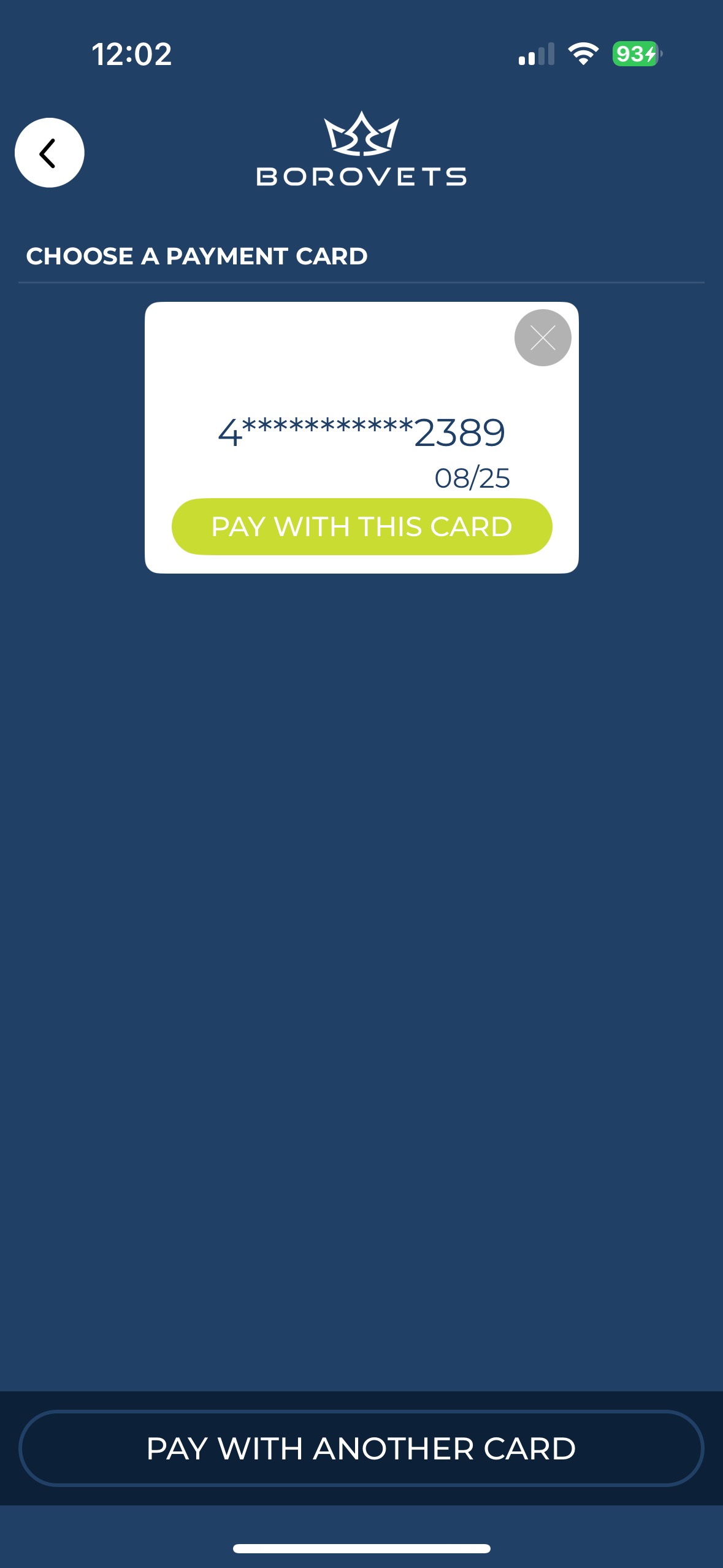The height and width of the screenshot is (1568, 723).
Task: Go back using the arrow button
Action: click(x=50, y=153)
